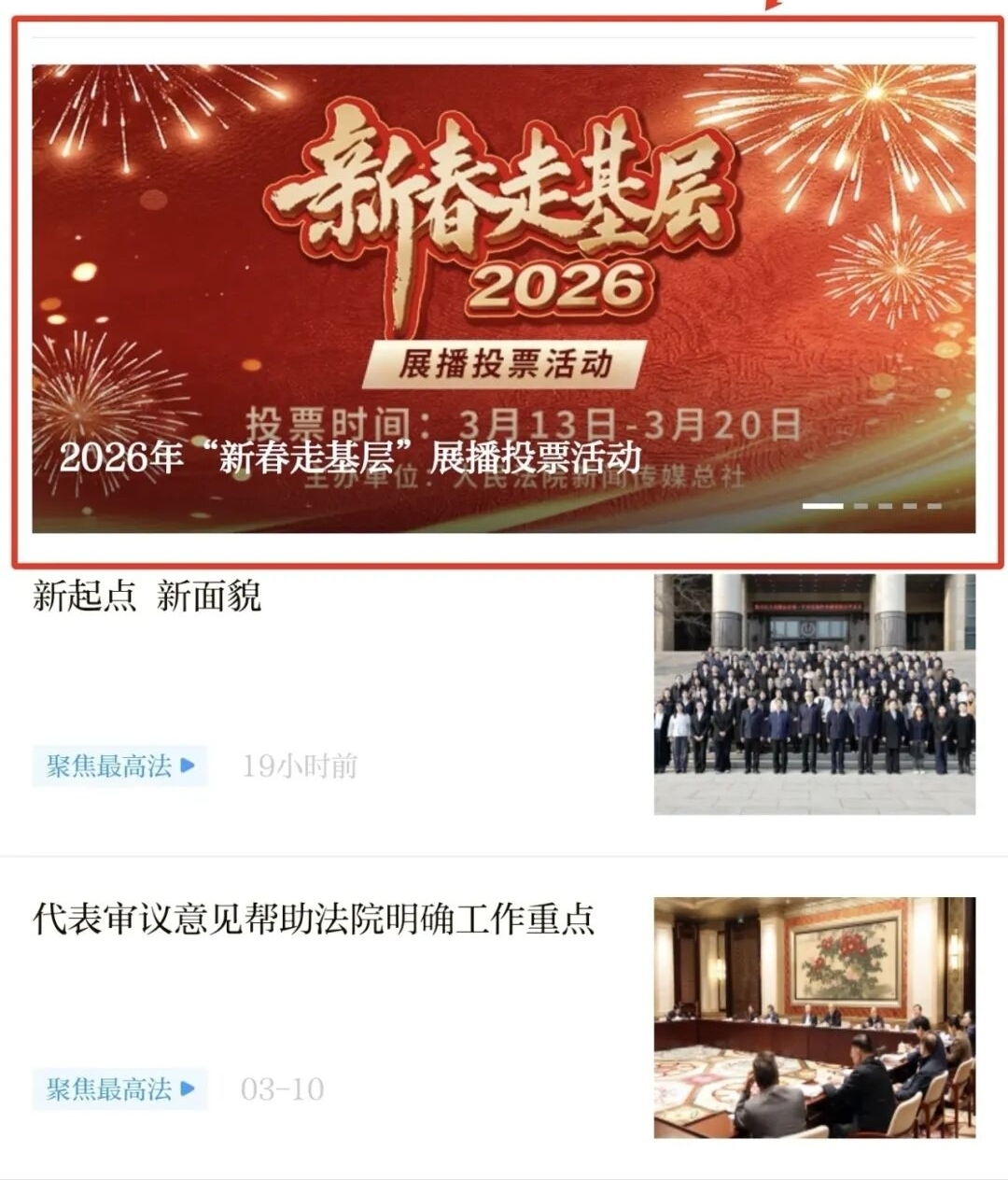The width and height of the screenshot is (1008, 1180).
Task: Tap 聚焦最高法 tag under 新起点 新面貌
Action: click(119, 766)
